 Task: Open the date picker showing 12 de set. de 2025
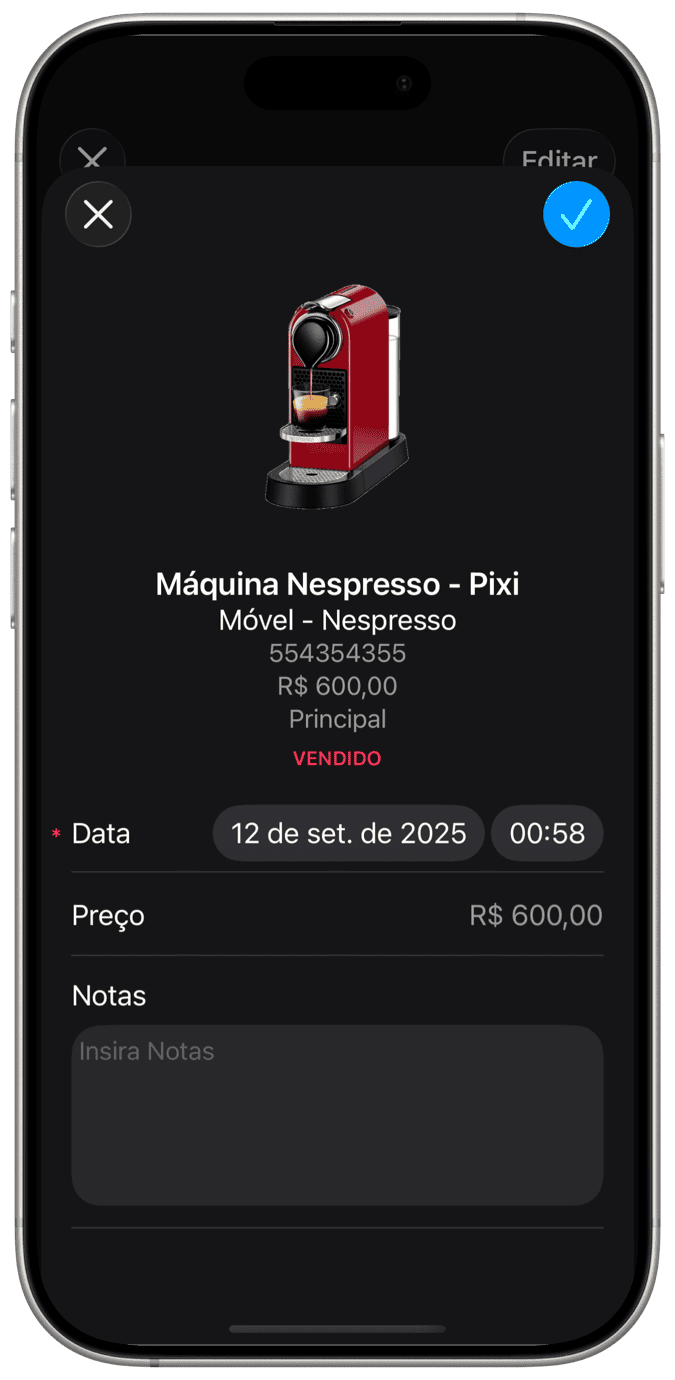[348, 833]
